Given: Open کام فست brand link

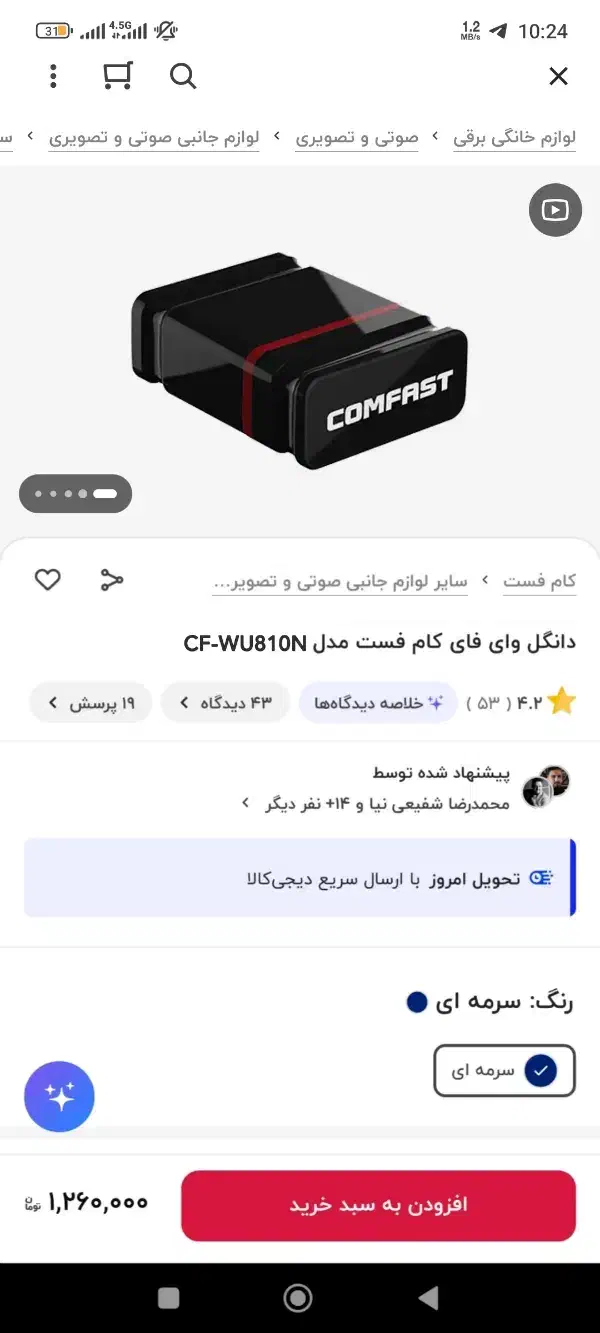Looking at the screenshot, I should tap(539, 581).
